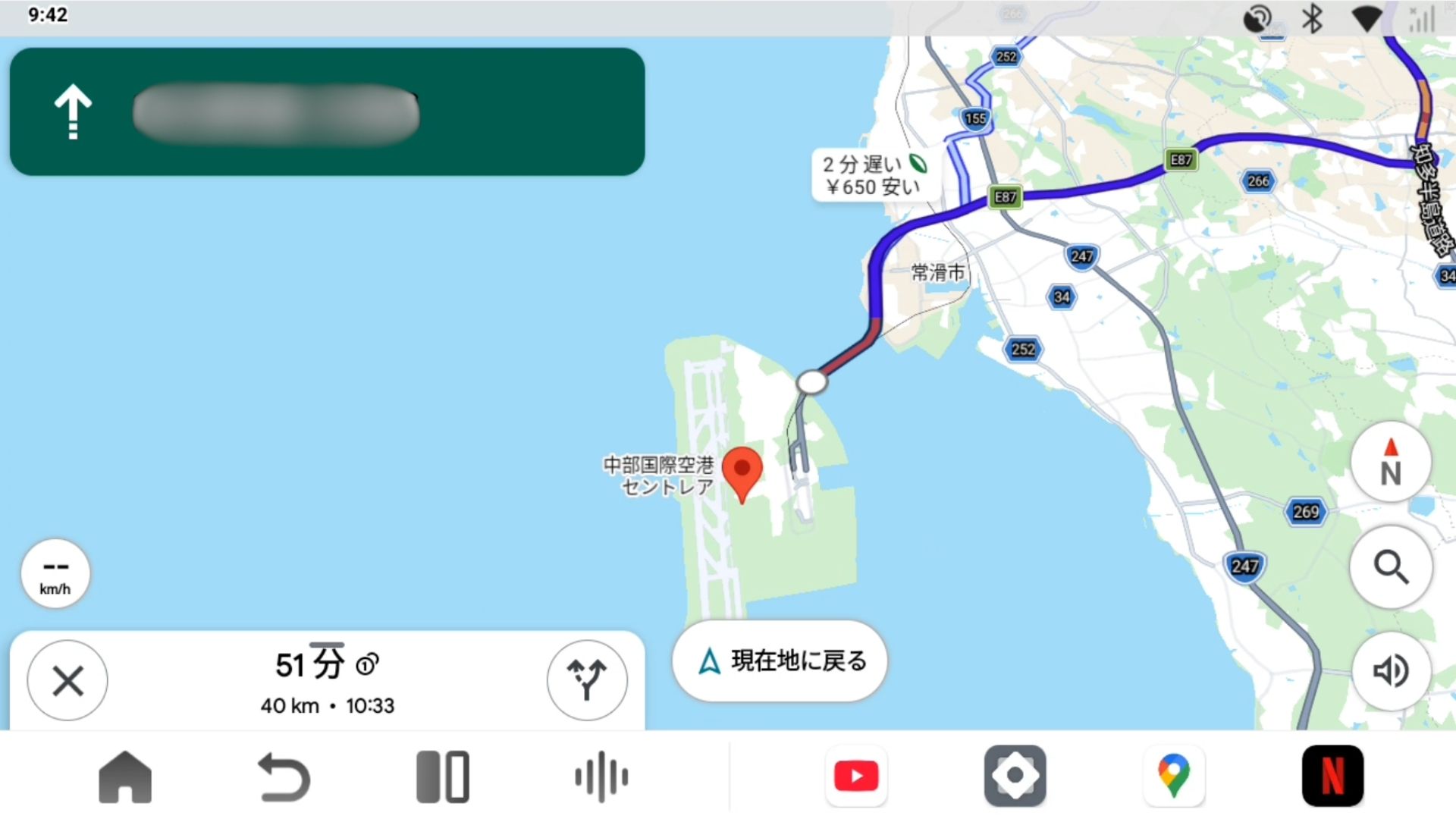Tap the speedometer km/h indicator
This screenshot has height=819, width=1456.
point(55,574)
